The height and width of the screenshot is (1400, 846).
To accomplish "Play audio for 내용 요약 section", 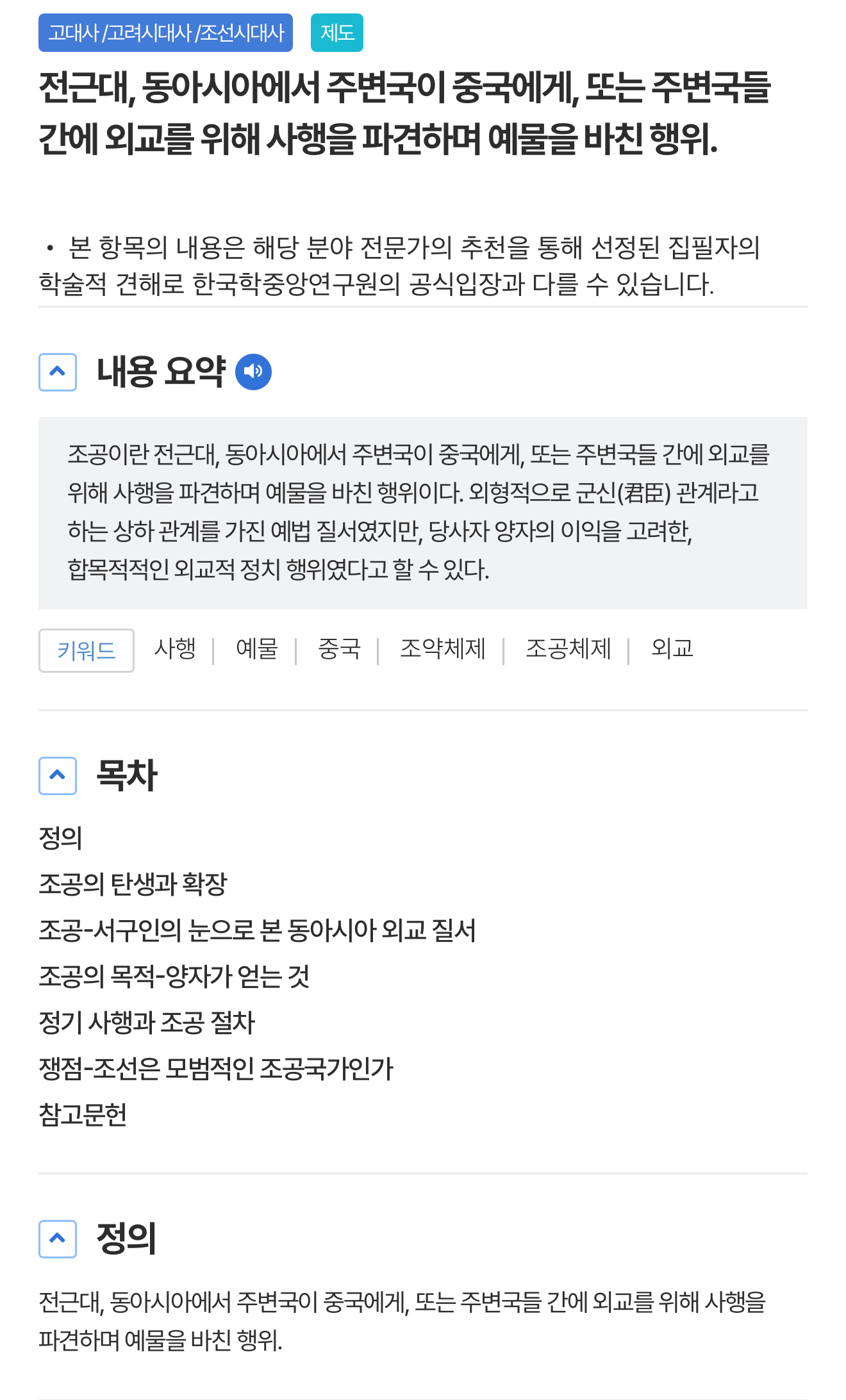I will pyautogui.click(x=253, y=372).
